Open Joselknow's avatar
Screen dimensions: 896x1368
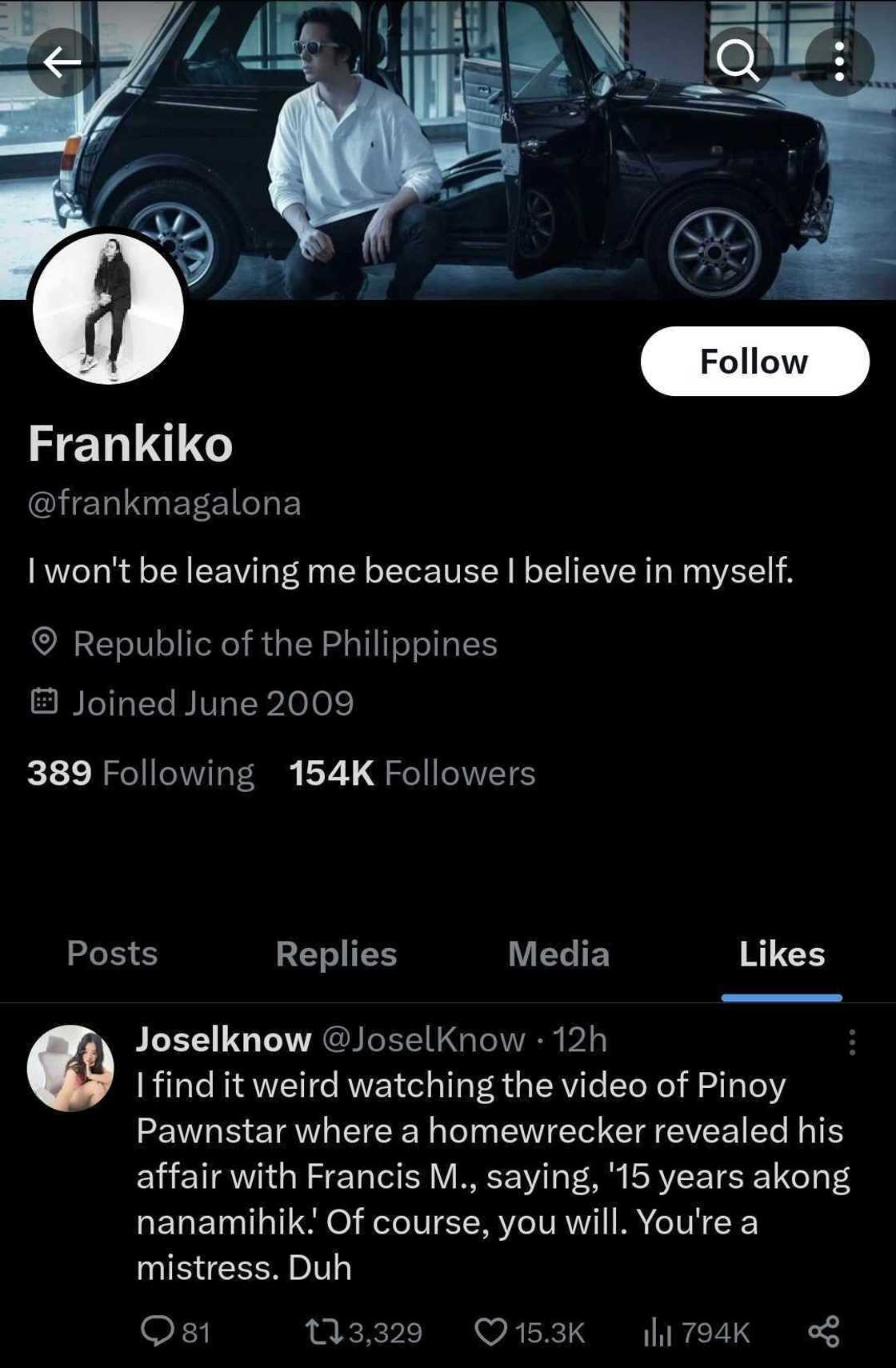(x=70, y=1068)
